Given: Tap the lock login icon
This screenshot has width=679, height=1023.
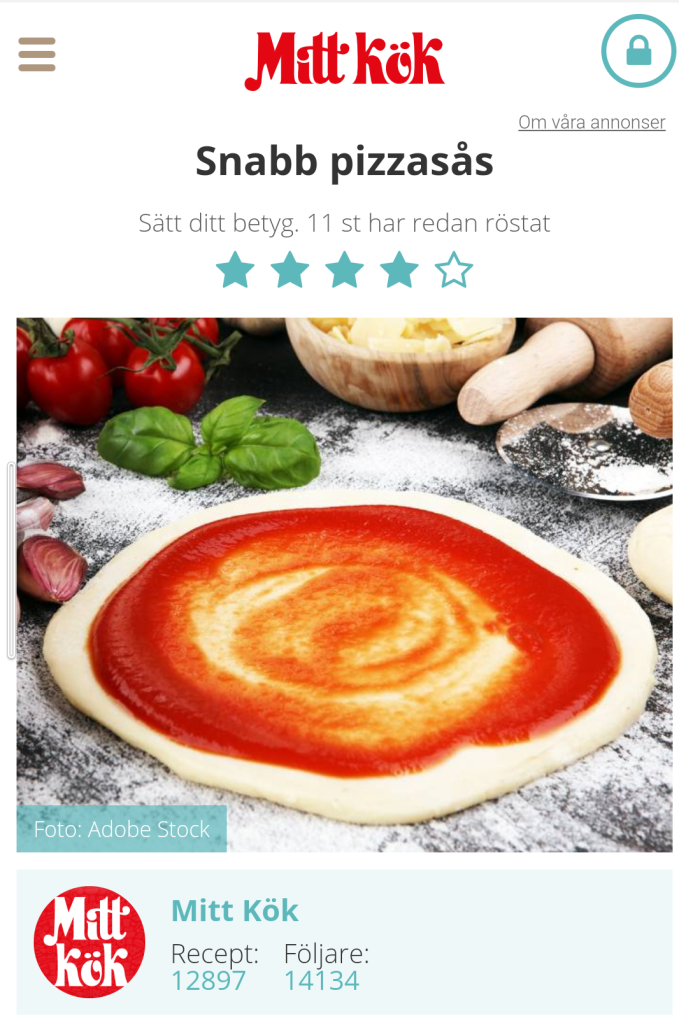Looking at the screenshot, I should pyautogui.click(x=638, y=52).
